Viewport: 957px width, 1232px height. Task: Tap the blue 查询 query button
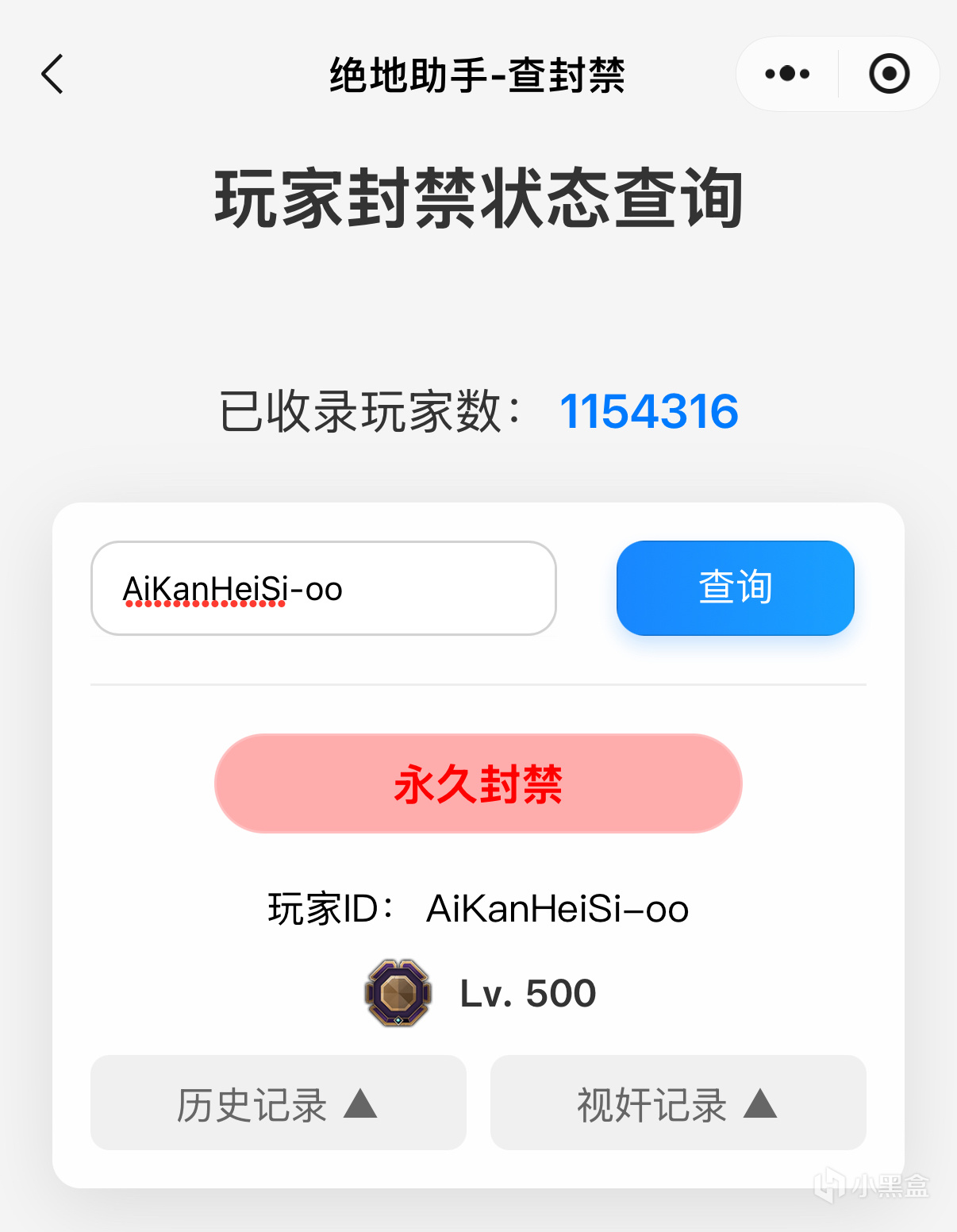[735, 588]
